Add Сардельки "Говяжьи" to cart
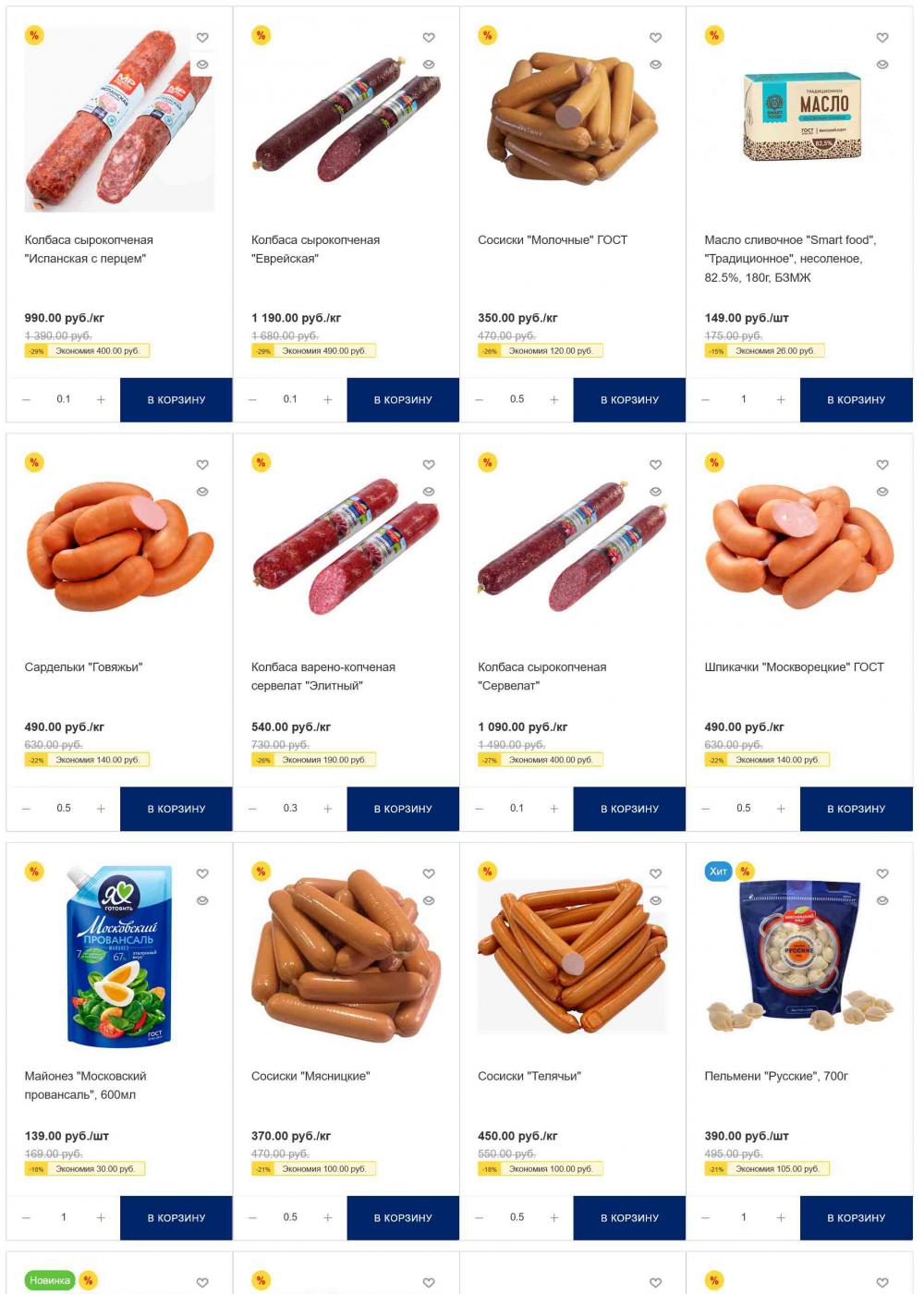This screenshot has height=1294, width=924. point(176,809)
